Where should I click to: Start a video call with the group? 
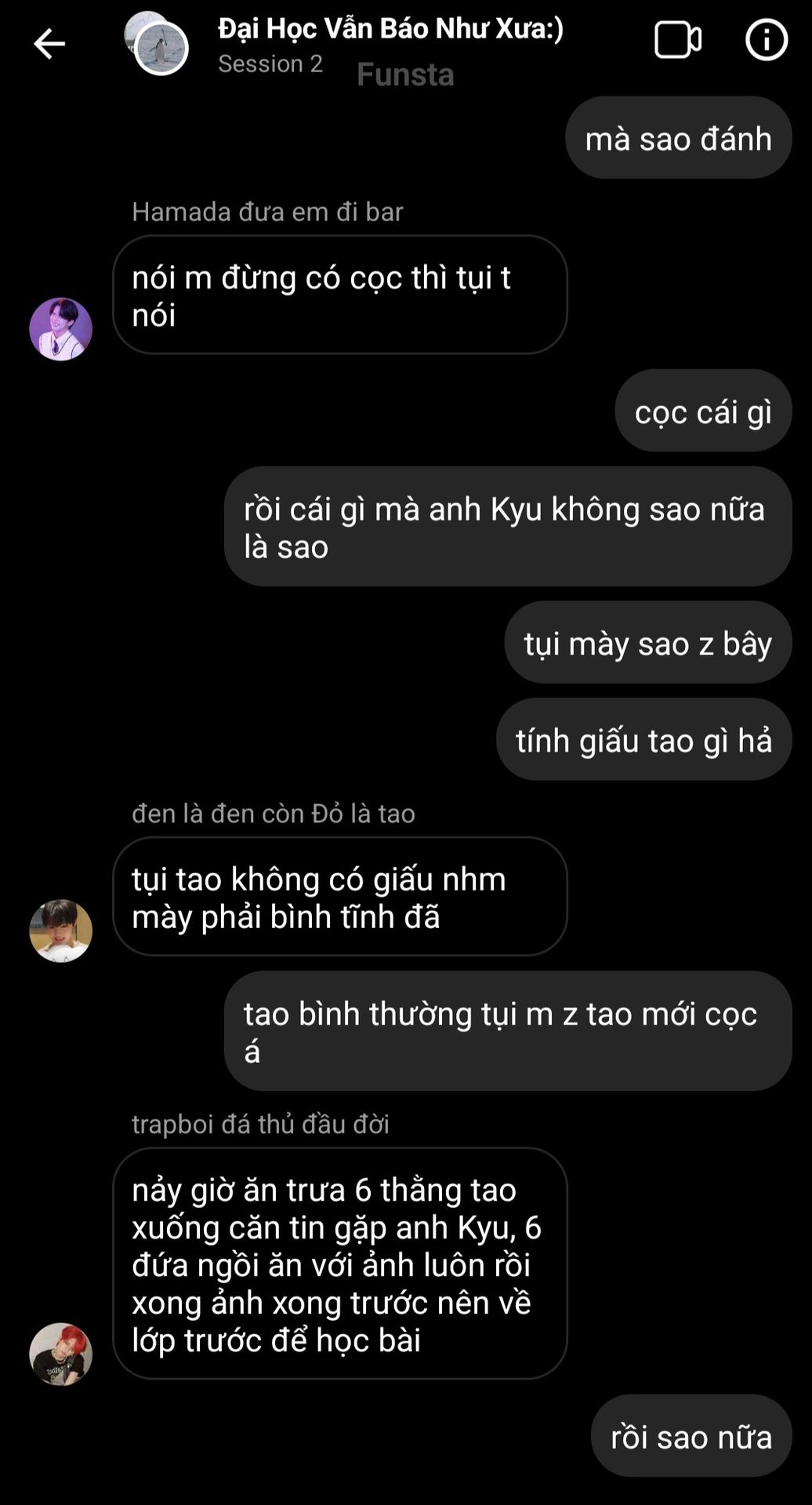[678, 40]
